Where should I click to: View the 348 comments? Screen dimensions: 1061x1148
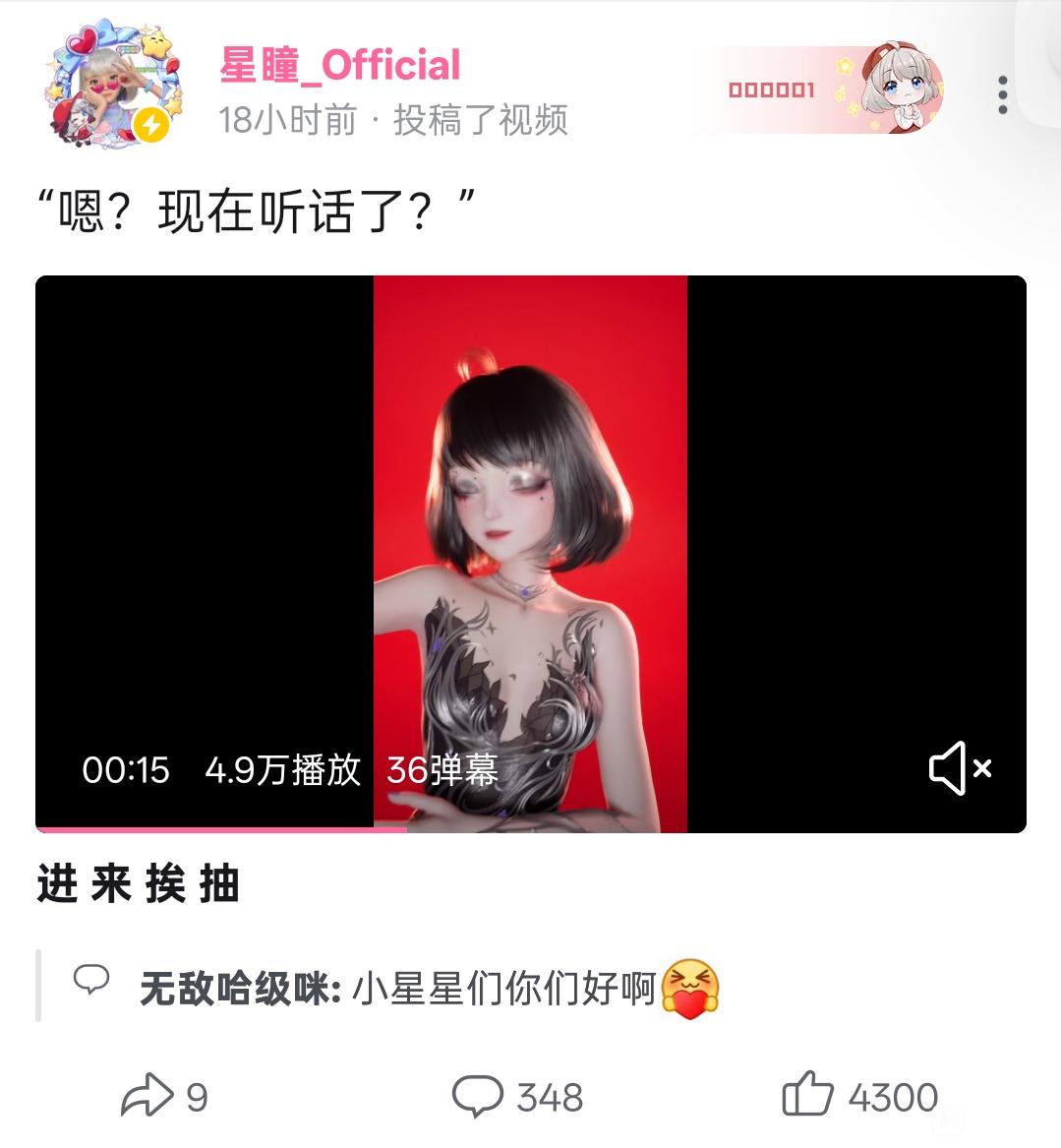click(517, 1097)
